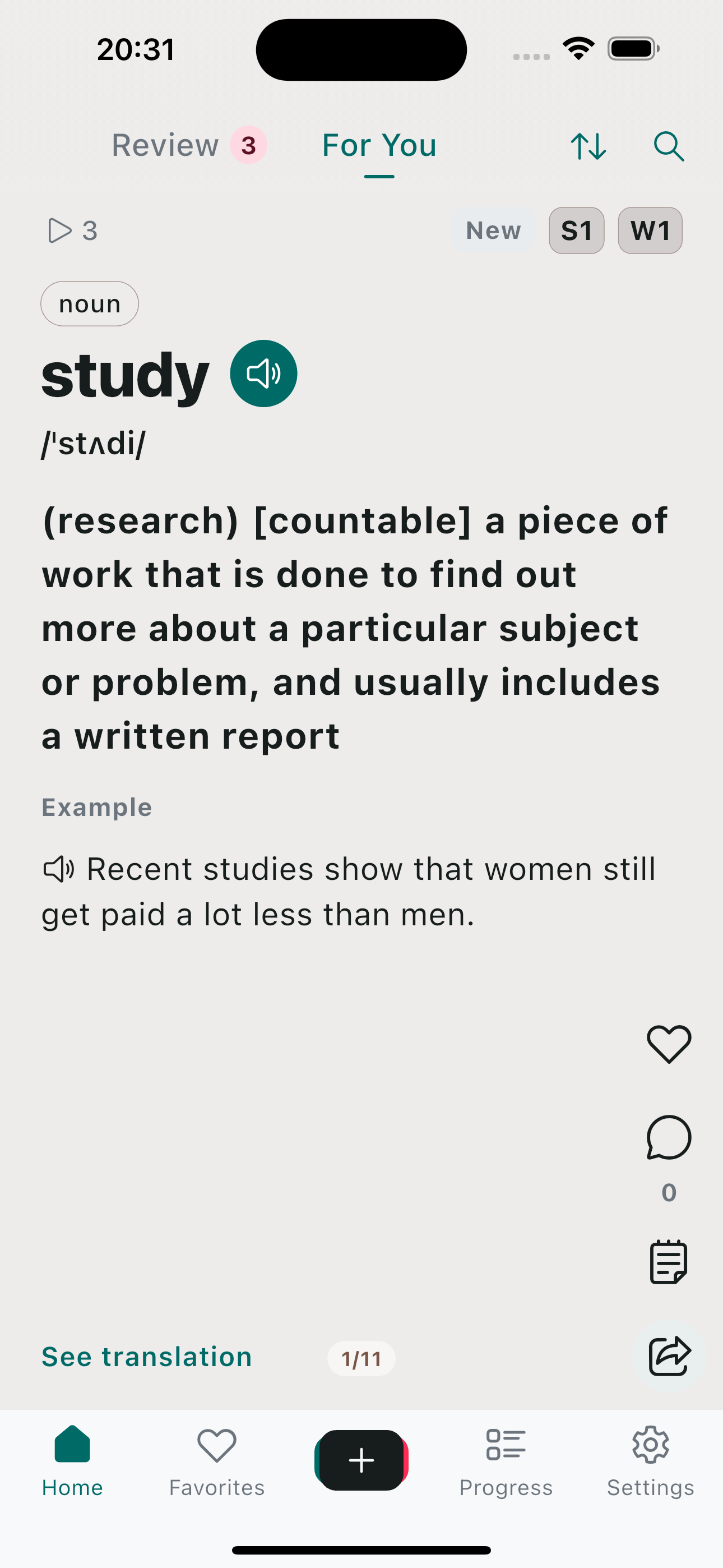Play audio of the example sentence
The width and height of the screenshot is (723, 1568).
point(58,869)
